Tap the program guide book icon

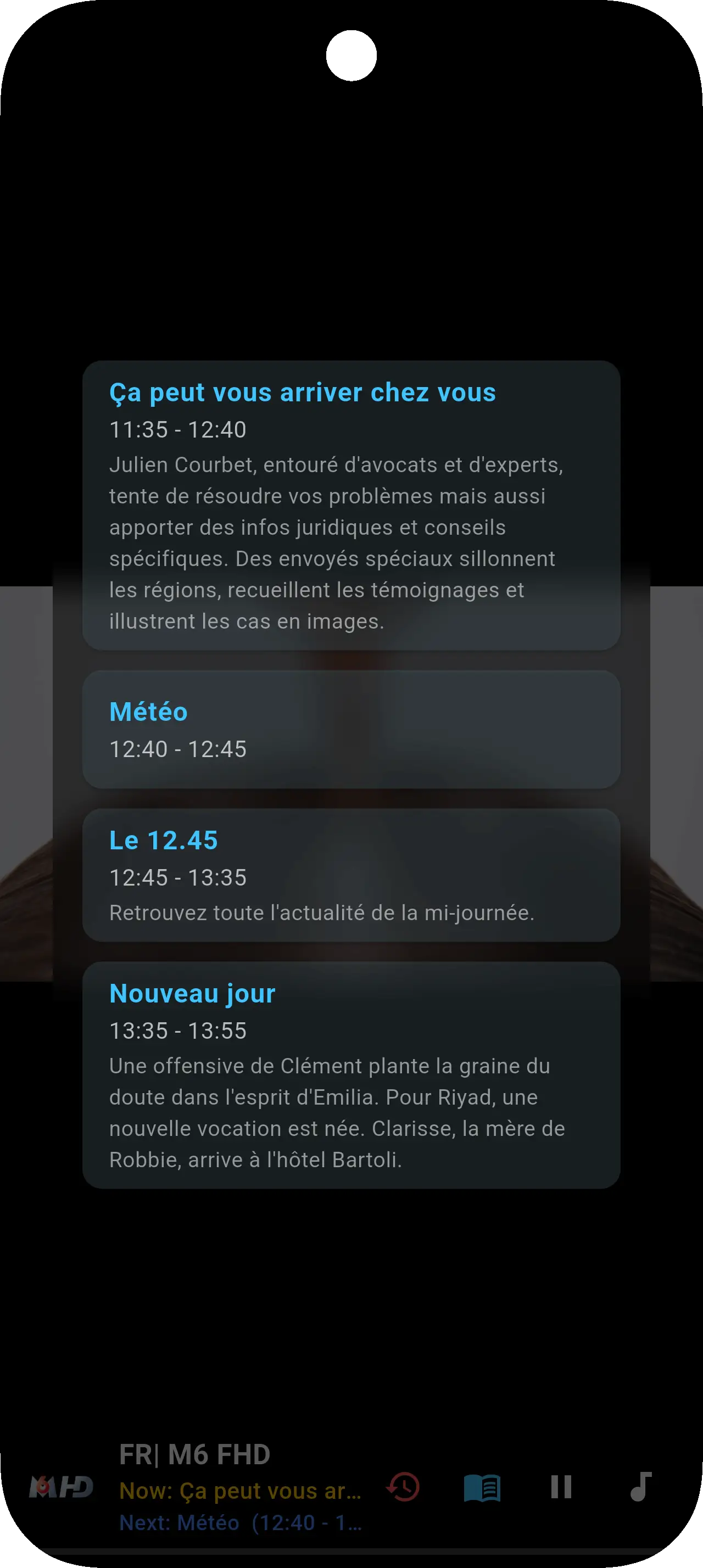click(x=482, y=1487)
